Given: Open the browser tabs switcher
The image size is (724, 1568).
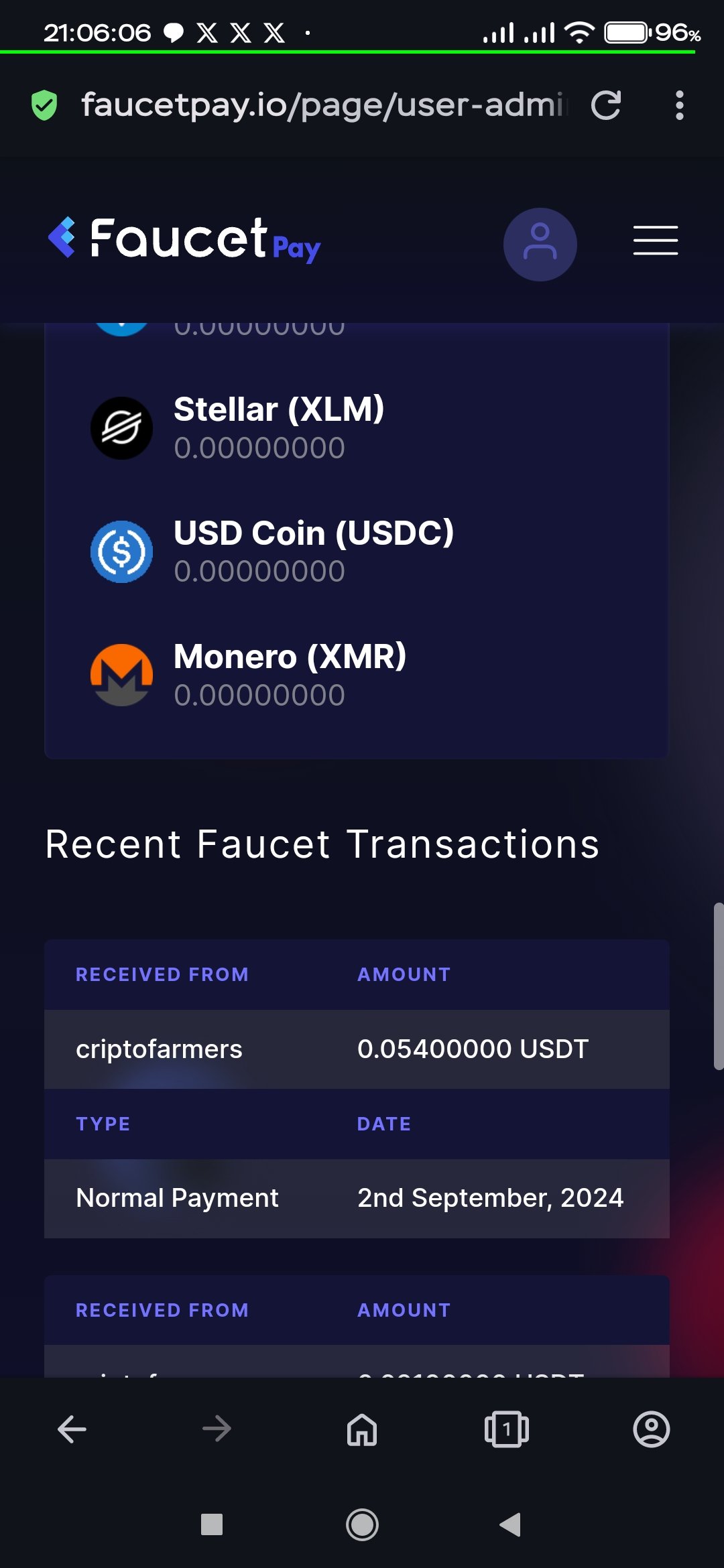Looking at the screenshot, I should click(x=506, y=1429).
